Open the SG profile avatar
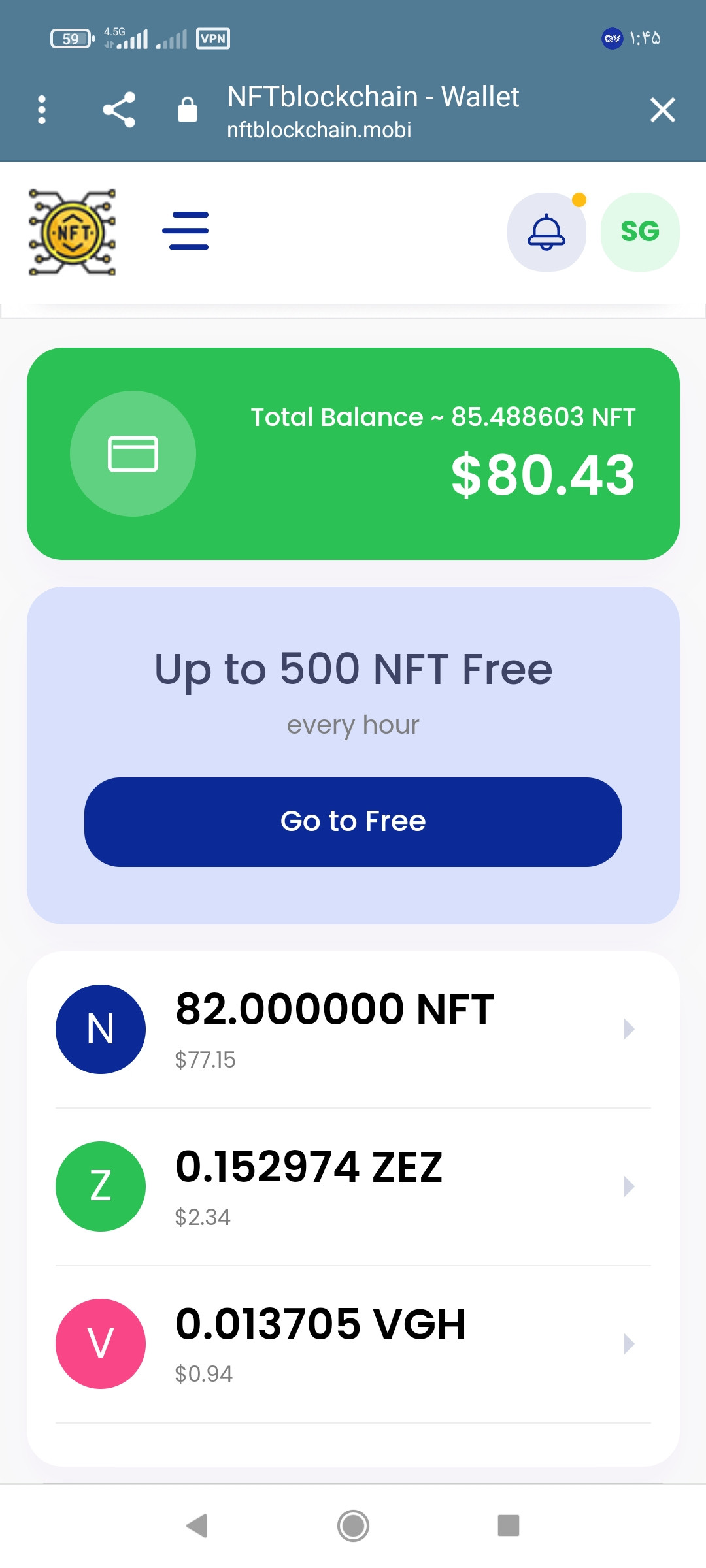Image resolution: width=706 pixels, height=1568 pixels. [640, 232]
